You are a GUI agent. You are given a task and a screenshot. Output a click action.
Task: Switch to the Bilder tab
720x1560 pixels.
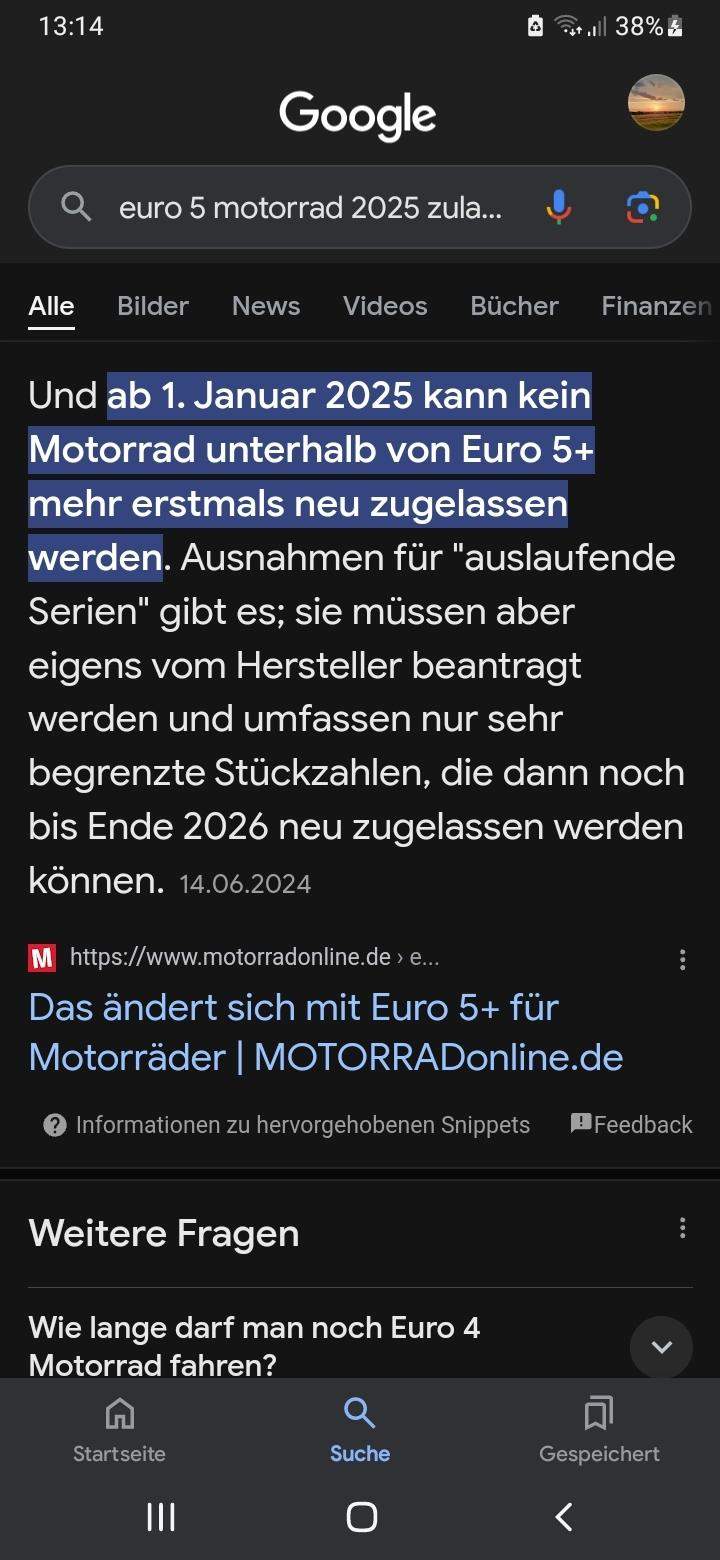[153, 306]
